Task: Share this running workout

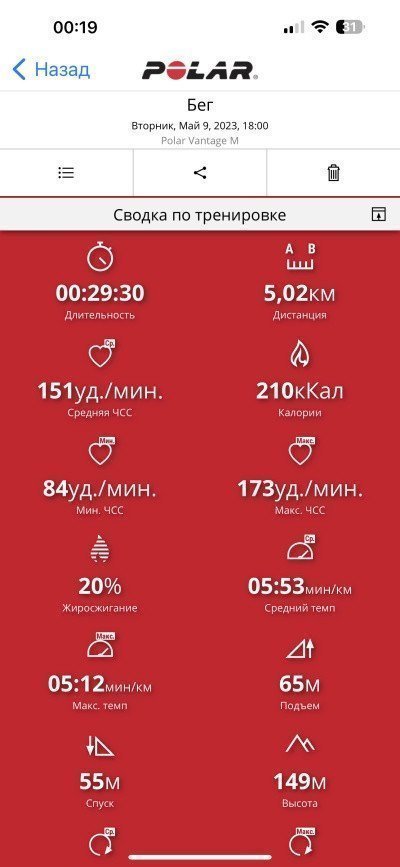Action: (200, 173)
